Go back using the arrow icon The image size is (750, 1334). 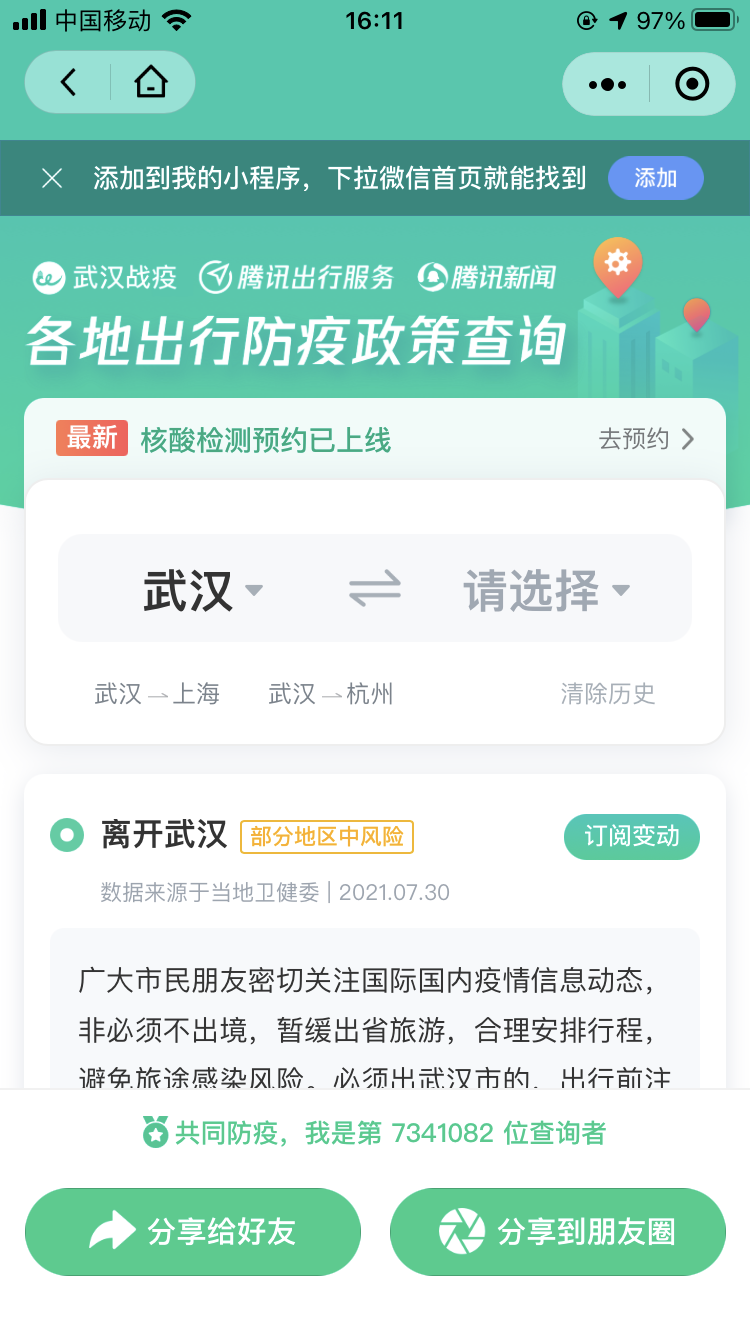coord(68,82)
